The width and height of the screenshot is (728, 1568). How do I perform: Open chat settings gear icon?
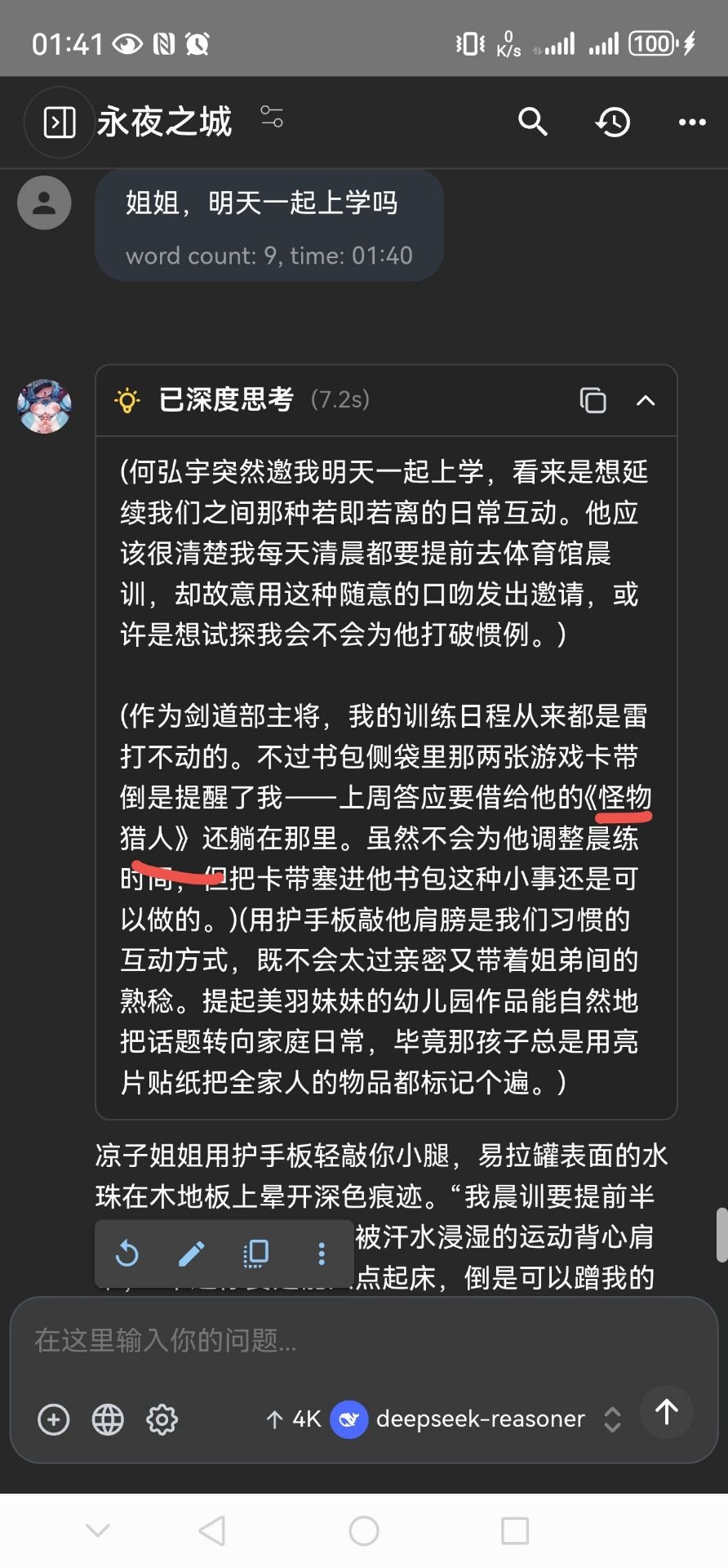coord(162,1419)
